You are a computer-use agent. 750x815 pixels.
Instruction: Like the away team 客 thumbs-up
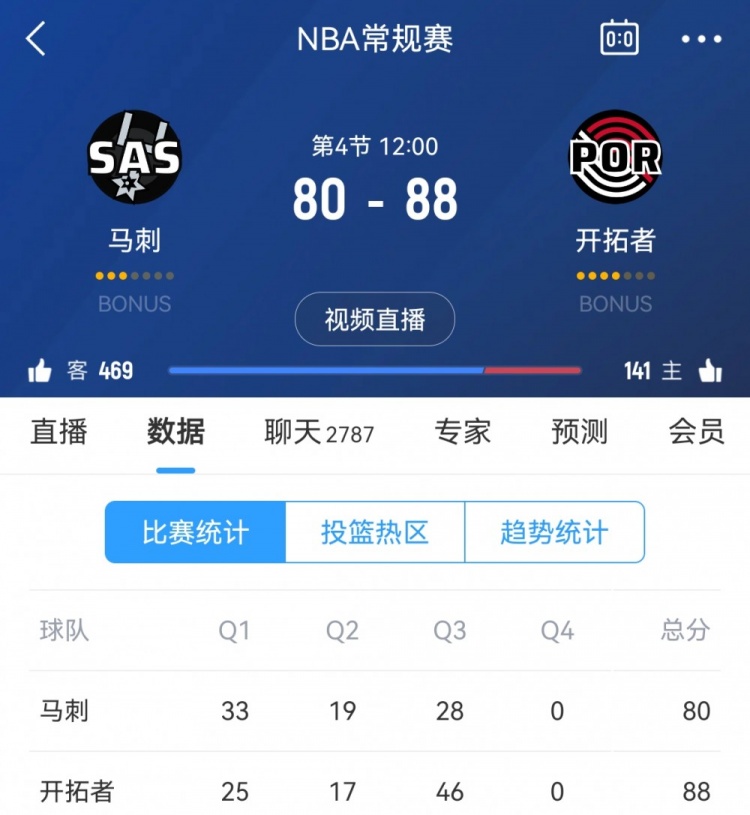point(40,371)
